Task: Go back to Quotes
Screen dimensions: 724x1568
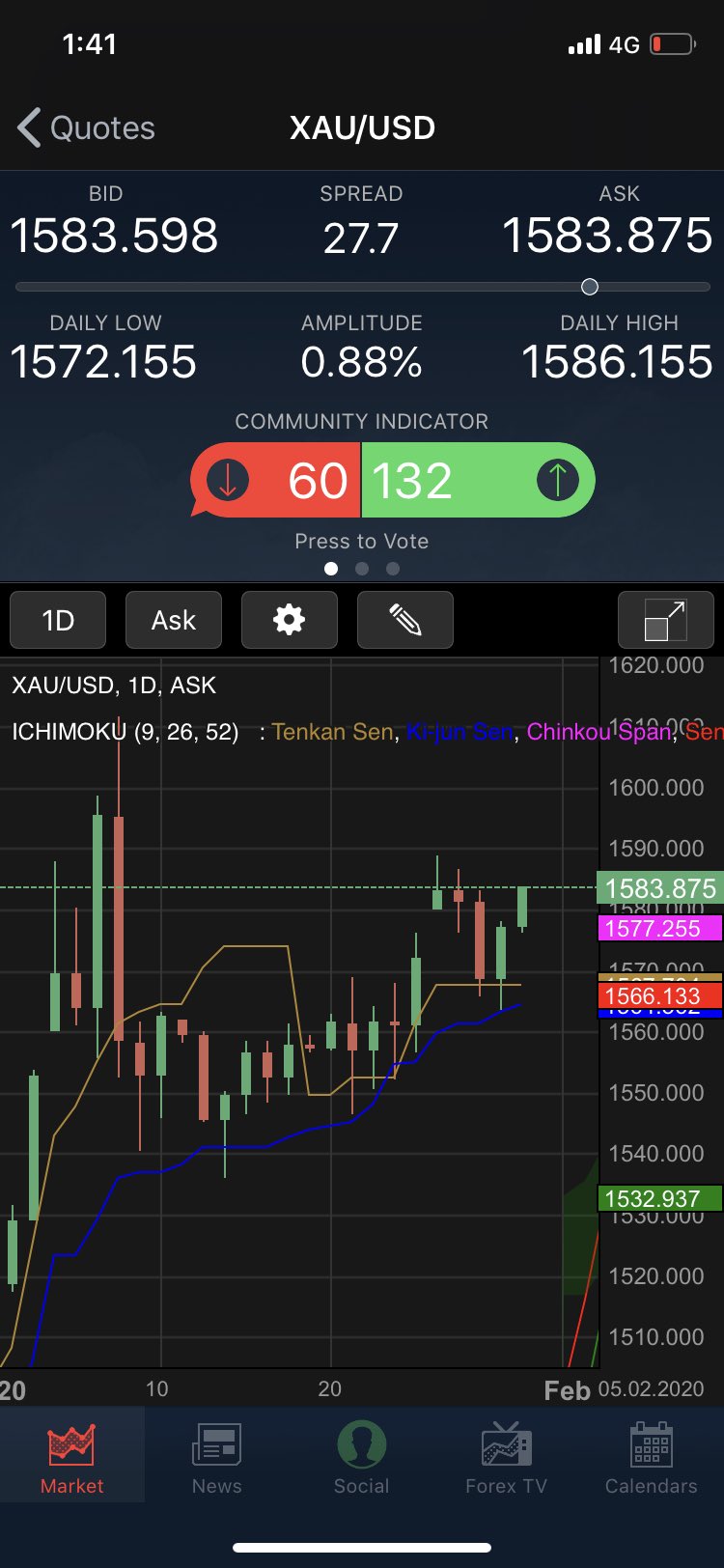Action: [x=87, y=128]
